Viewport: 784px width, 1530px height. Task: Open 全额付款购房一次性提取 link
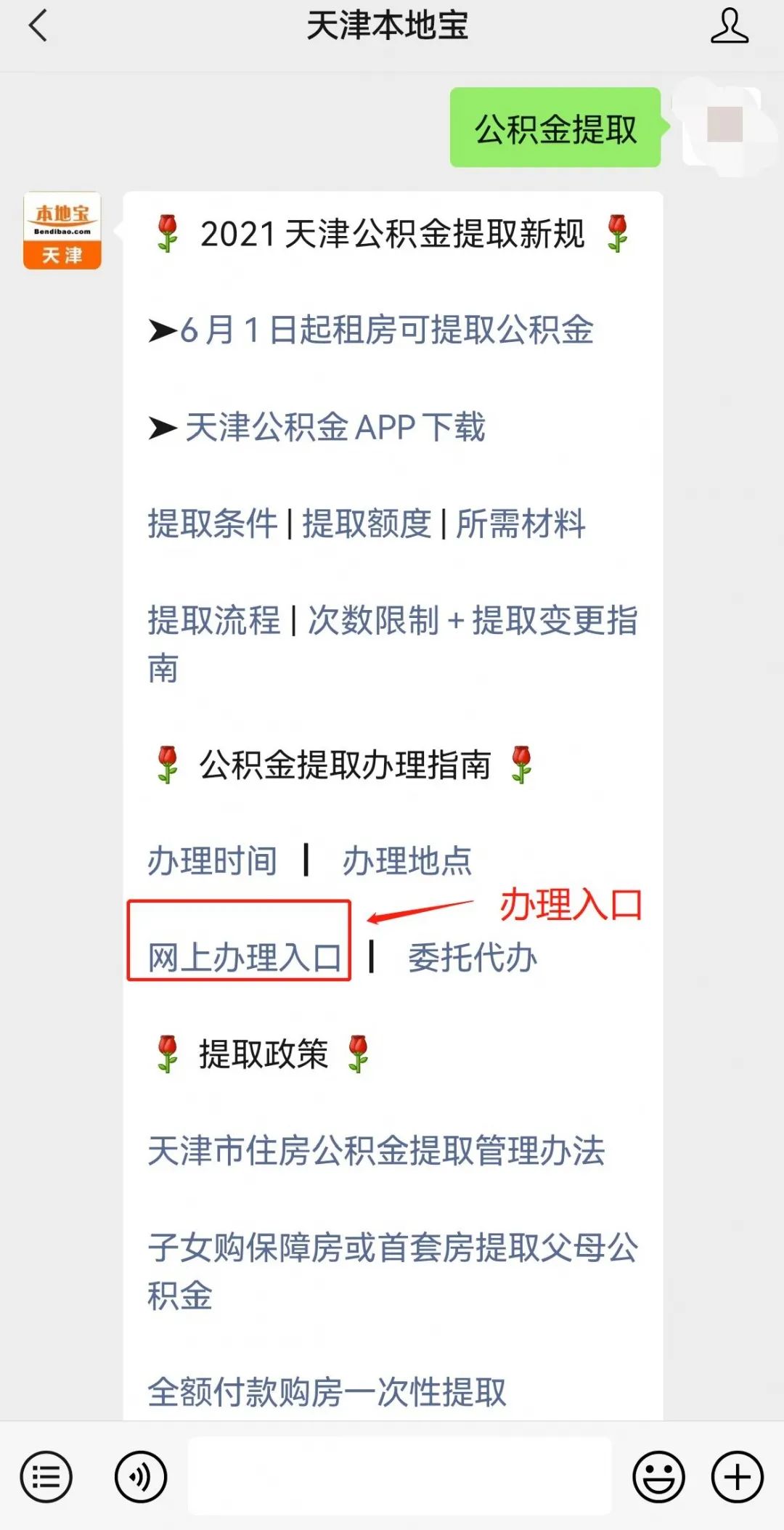coord(327,1392)
